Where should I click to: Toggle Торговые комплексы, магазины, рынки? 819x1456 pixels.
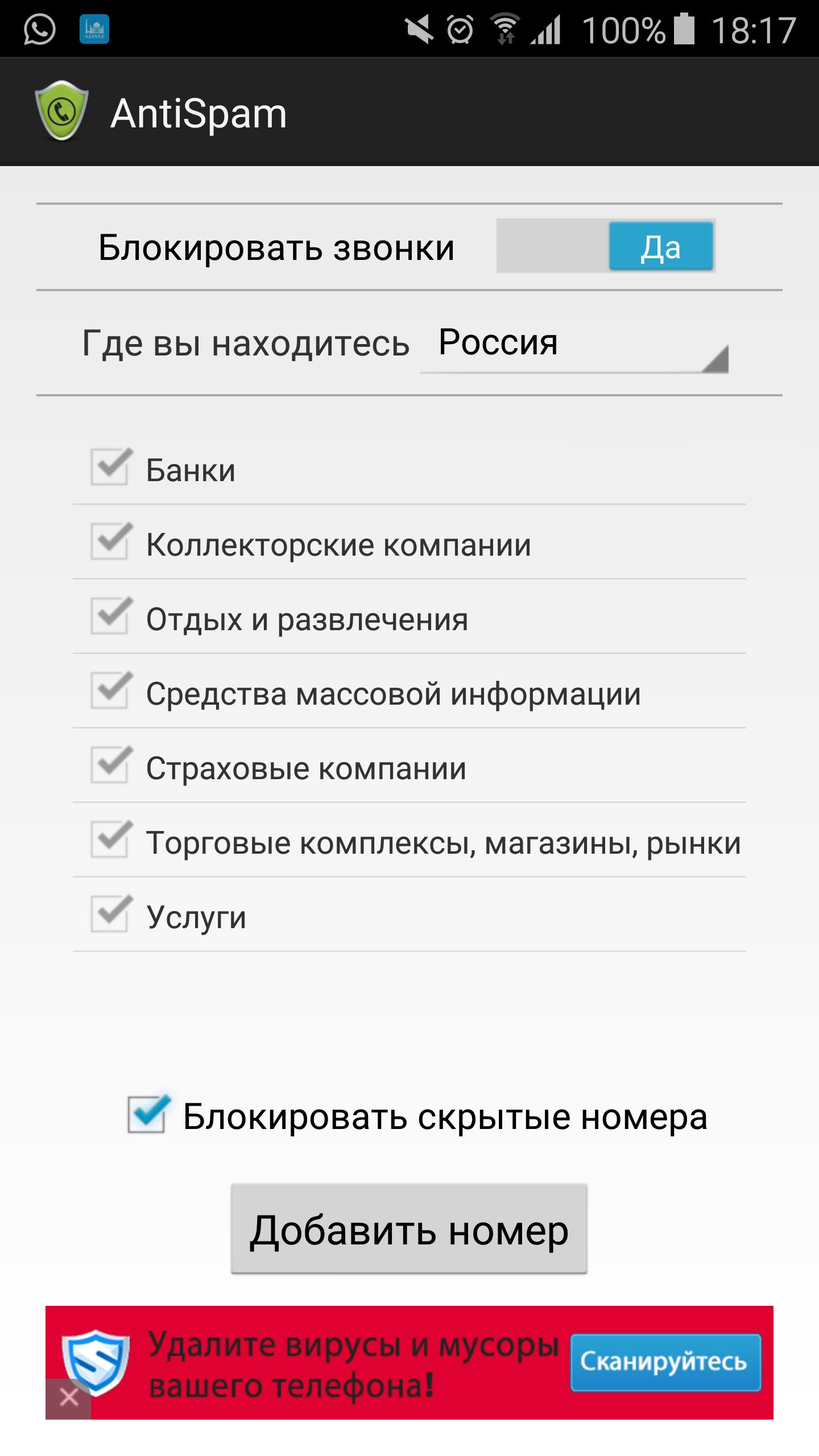tap(109, 841)
